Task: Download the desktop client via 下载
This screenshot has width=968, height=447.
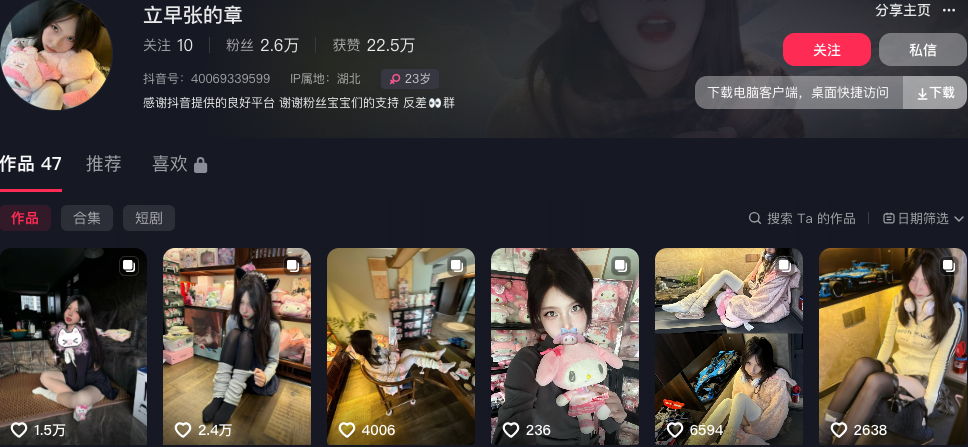Action: point(935,93)
